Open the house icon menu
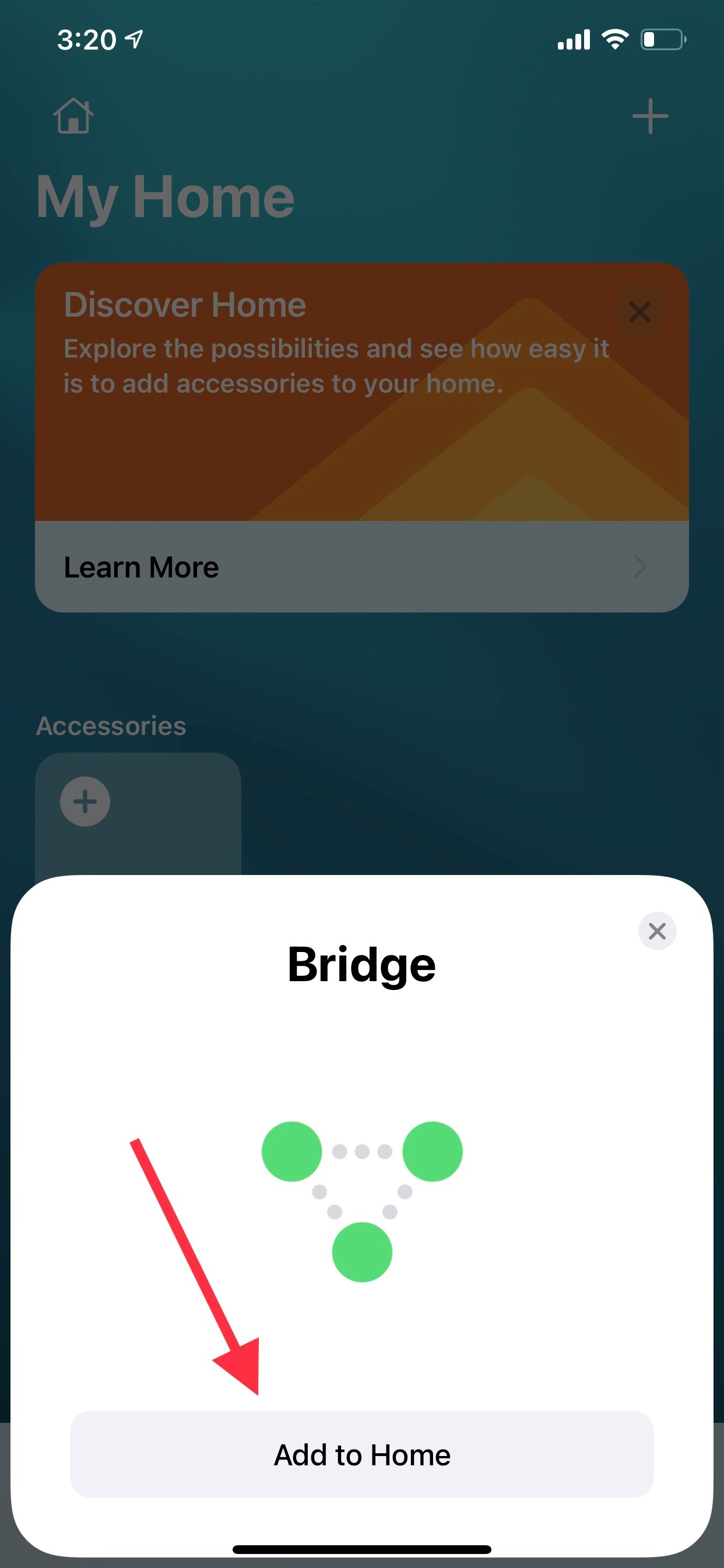The image size is (724, 1568). pyautogui.click(x=73, y=116)
